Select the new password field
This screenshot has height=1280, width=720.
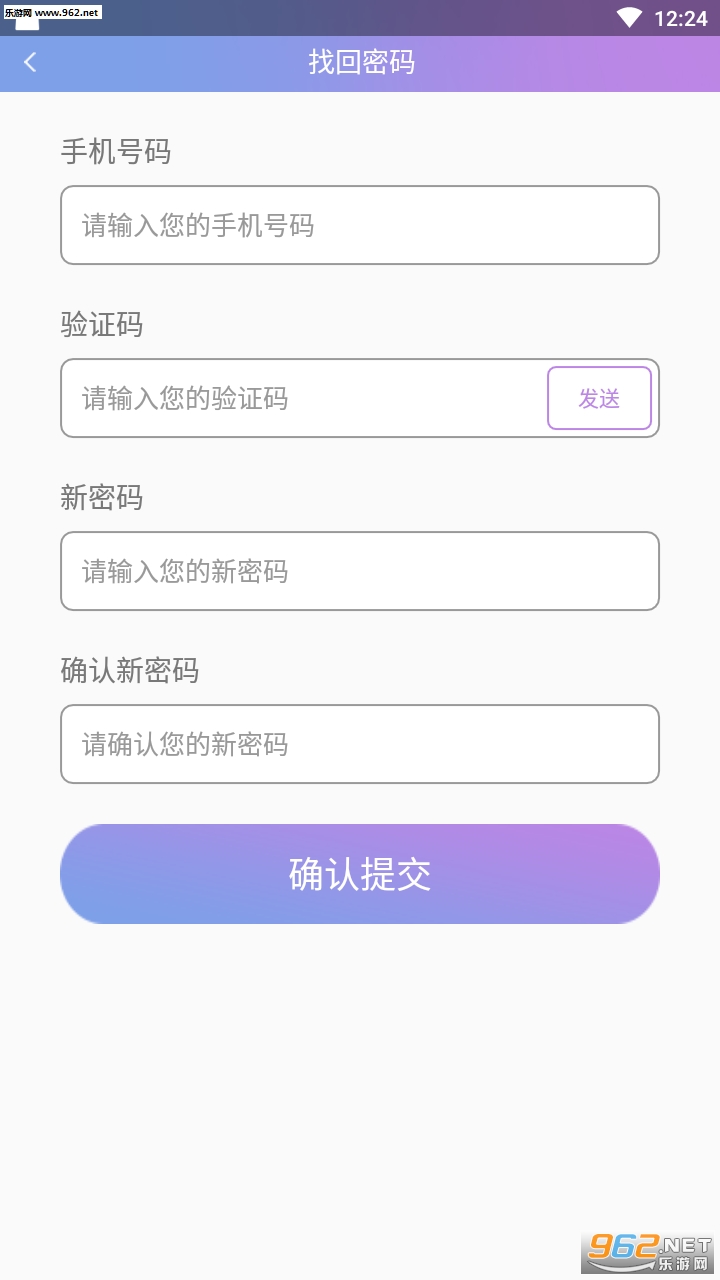click(x=360, y=571)
